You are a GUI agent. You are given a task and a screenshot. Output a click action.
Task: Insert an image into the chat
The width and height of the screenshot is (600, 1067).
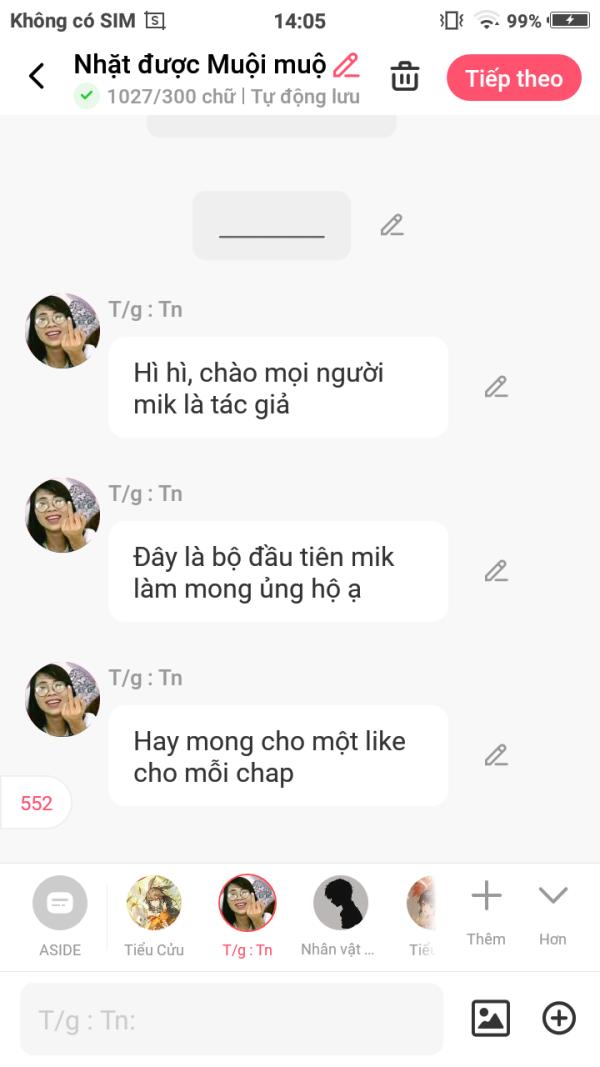click(490, 1018)
